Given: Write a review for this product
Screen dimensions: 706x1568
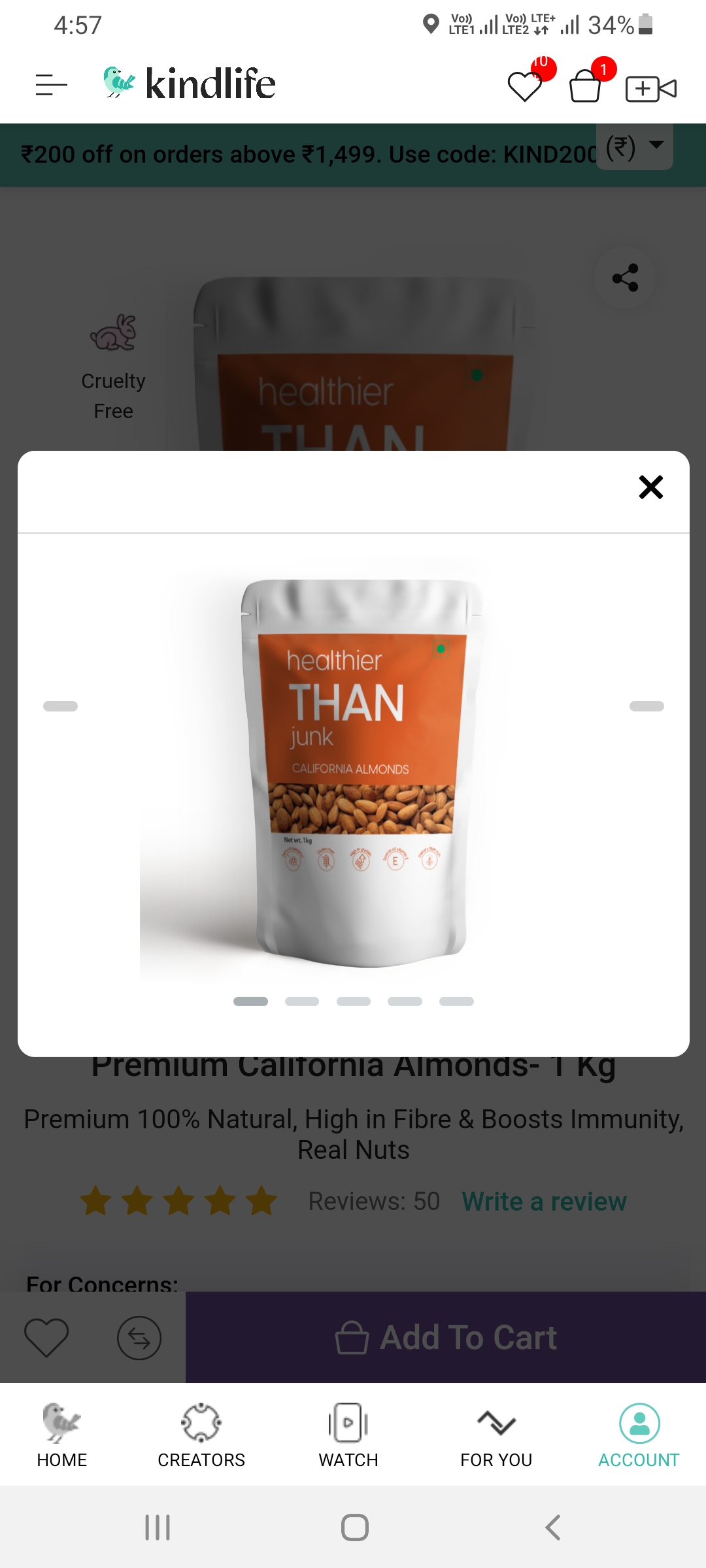Looking at the screenshot, I should coord(544,1201).
